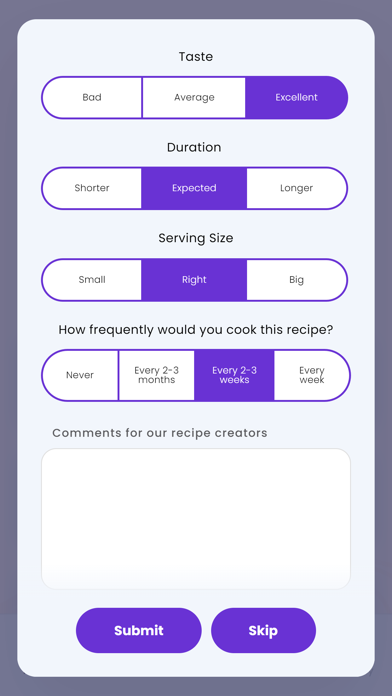Select Expected duration option
This screenshot has width=392, height=696.
(x=194, y=188)
